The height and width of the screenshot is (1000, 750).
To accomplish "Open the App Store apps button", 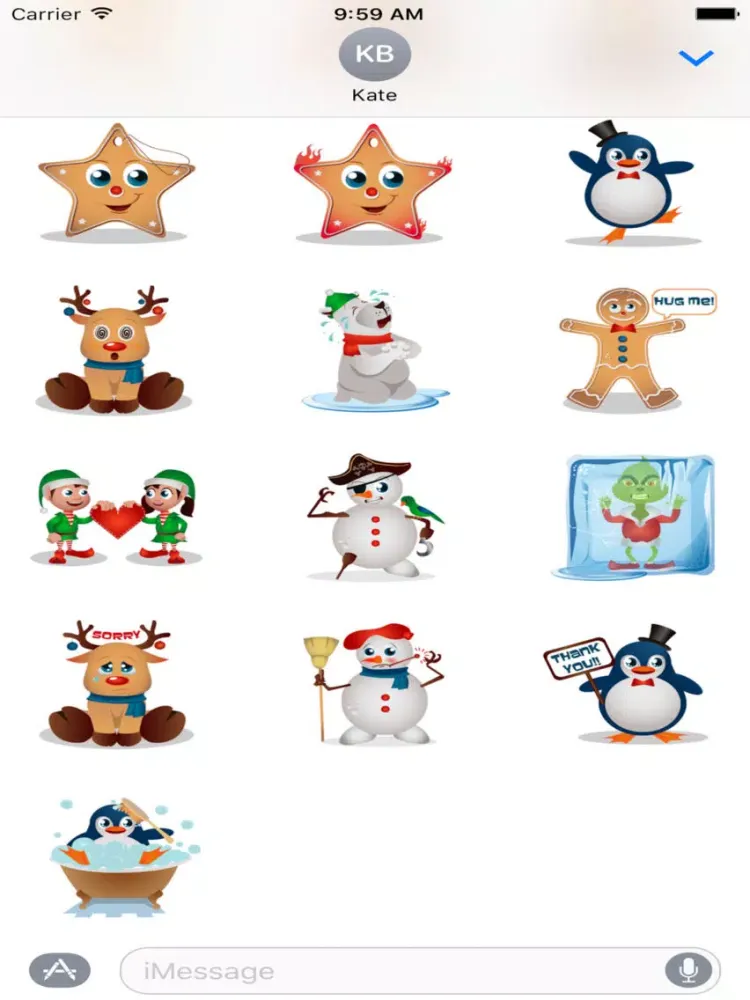I will tap(59, 969).
